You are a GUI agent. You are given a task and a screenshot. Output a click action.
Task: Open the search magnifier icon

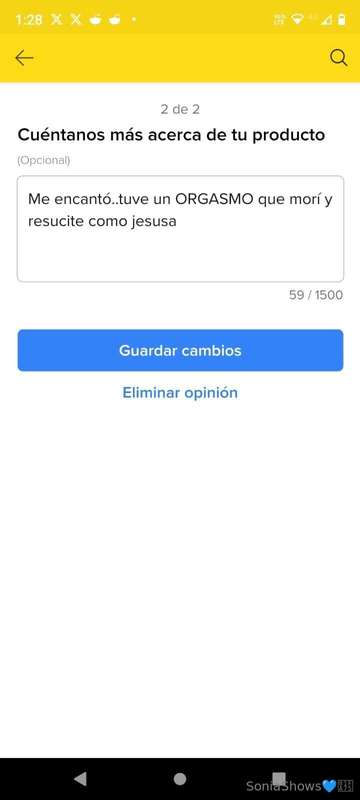click(x=339, y=58)
